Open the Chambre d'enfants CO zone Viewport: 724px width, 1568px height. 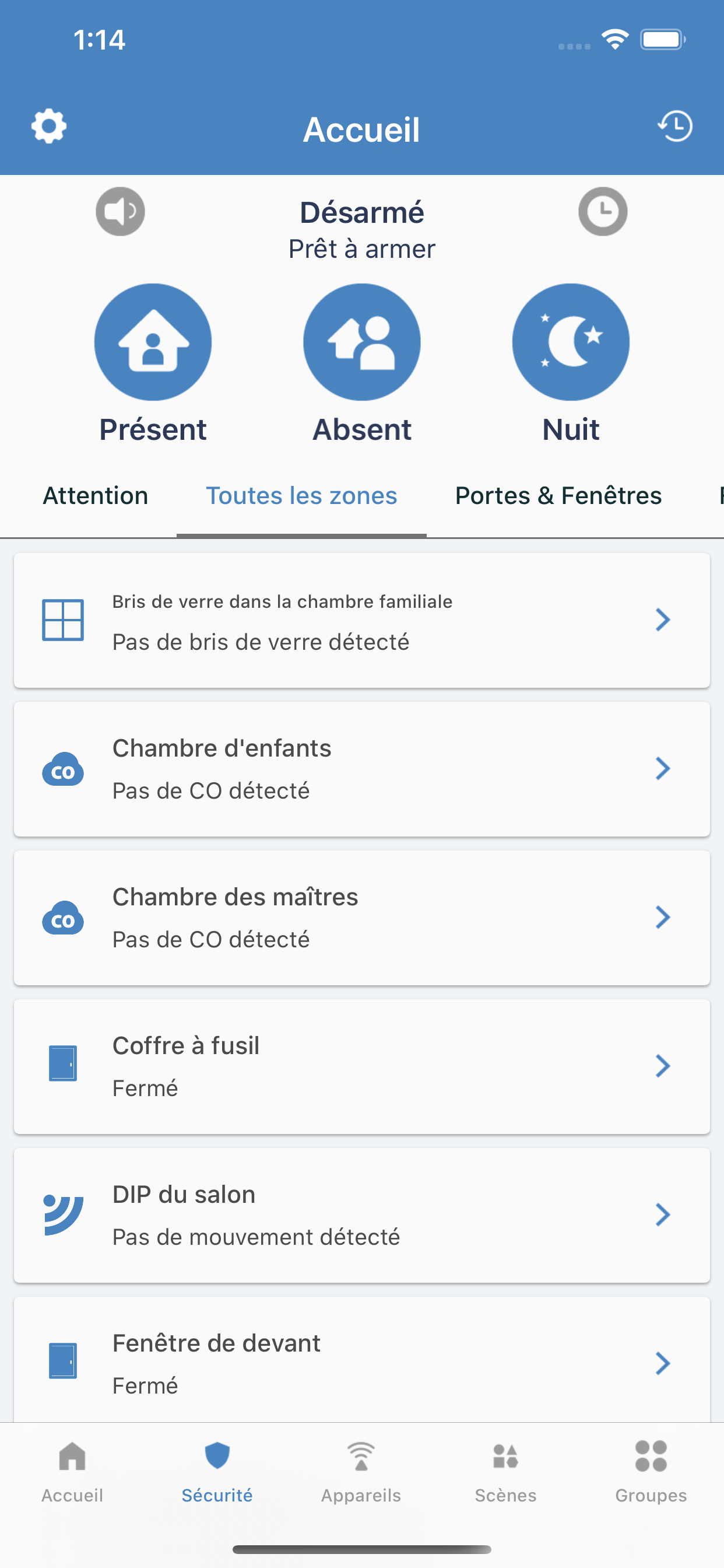[362, 769]
